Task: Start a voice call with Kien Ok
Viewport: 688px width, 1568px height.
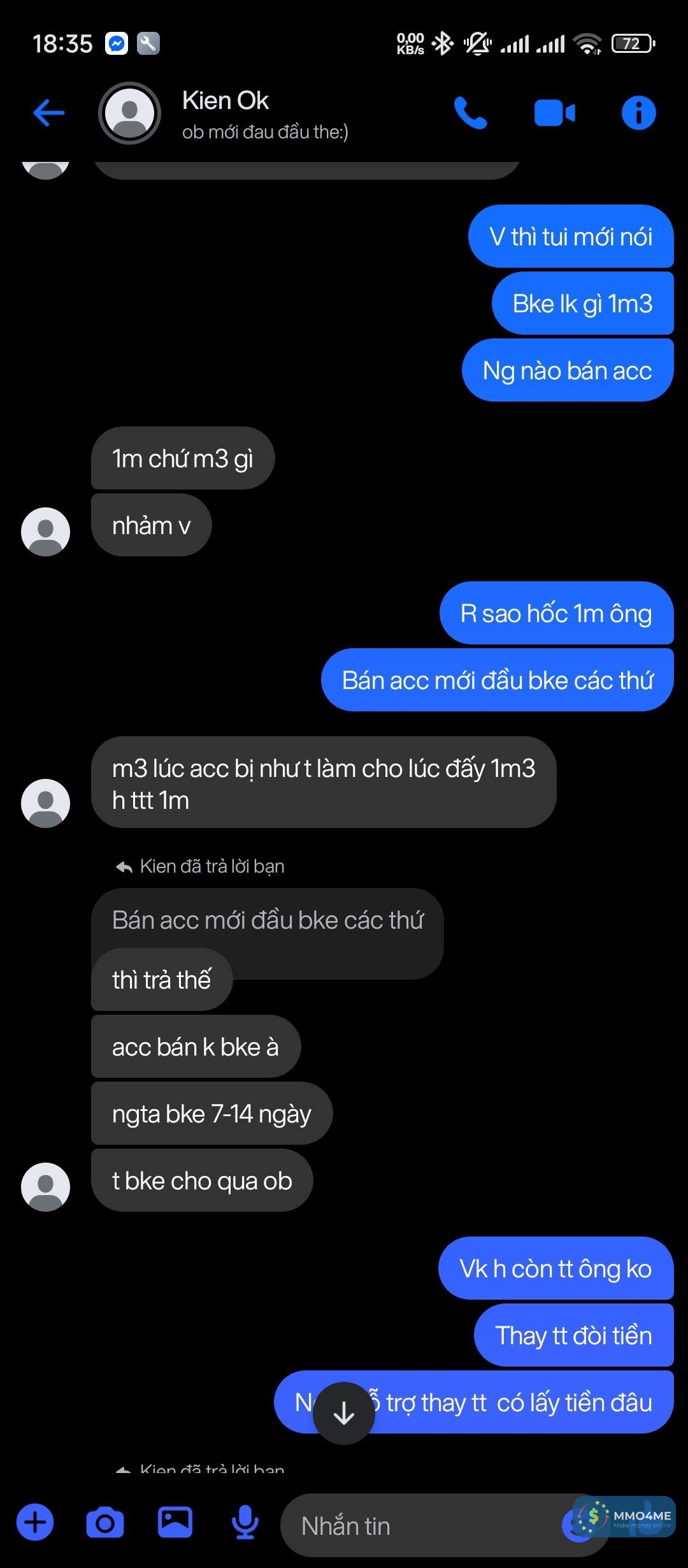Action: pyautogui.click(x=470, y=113)
